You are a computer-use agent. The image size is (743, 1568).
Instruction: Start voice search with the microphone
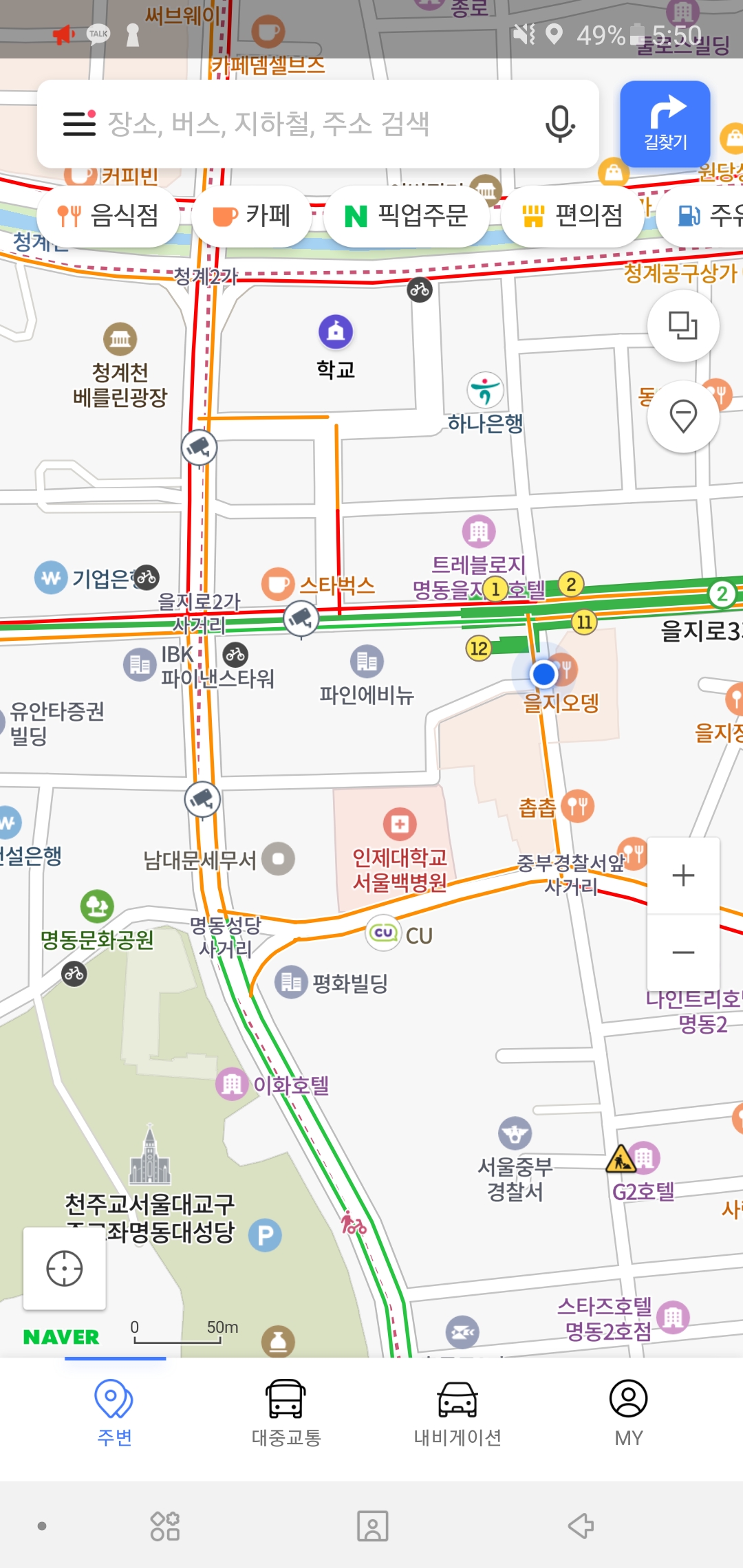pyautogui.click(x=560, y=124)
